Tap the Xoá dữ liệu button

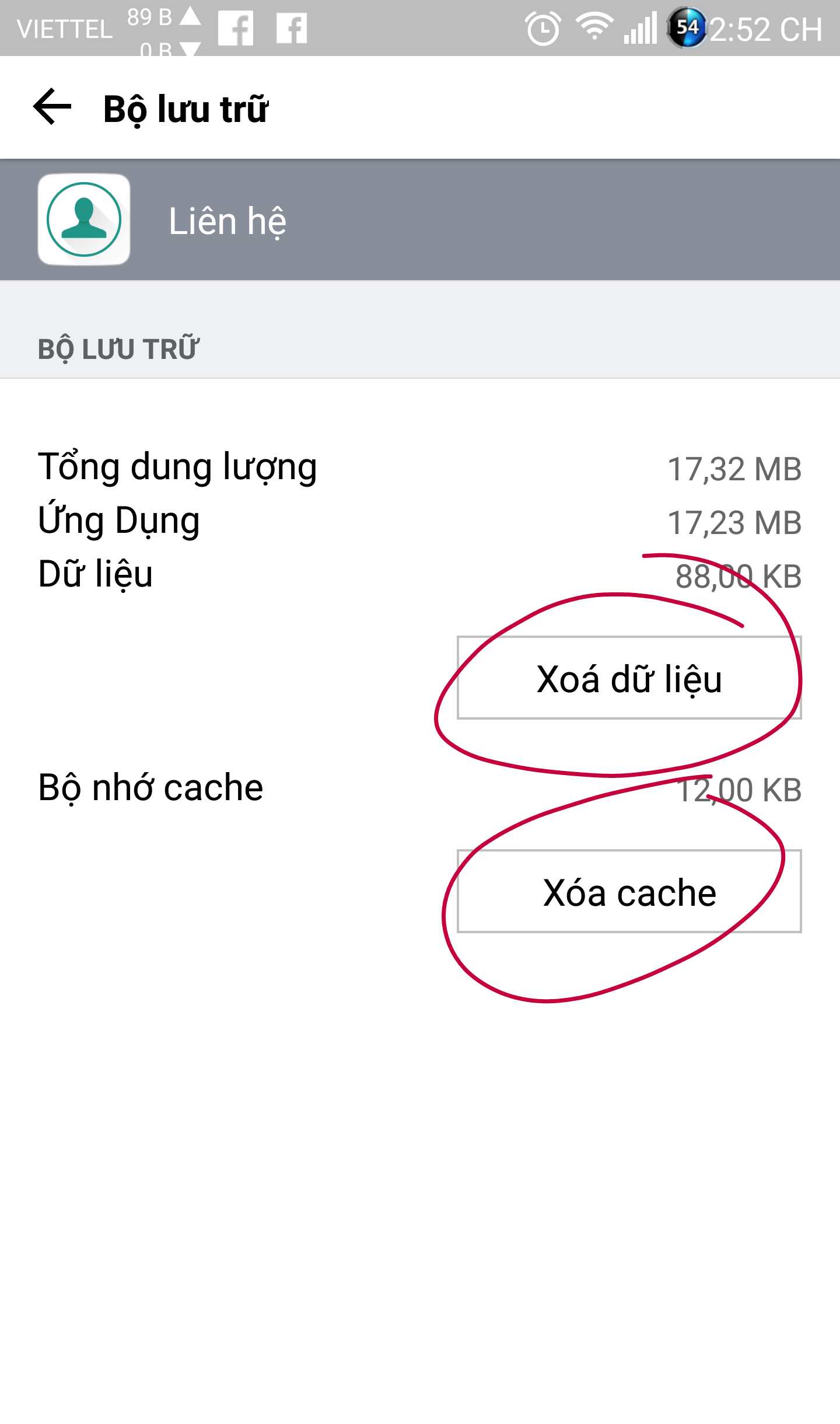pos(629,678)
